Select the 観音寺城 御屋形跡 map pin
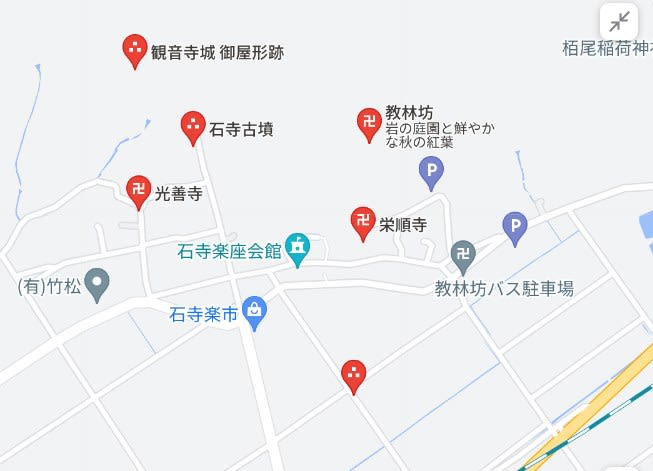 pos(134,49)
